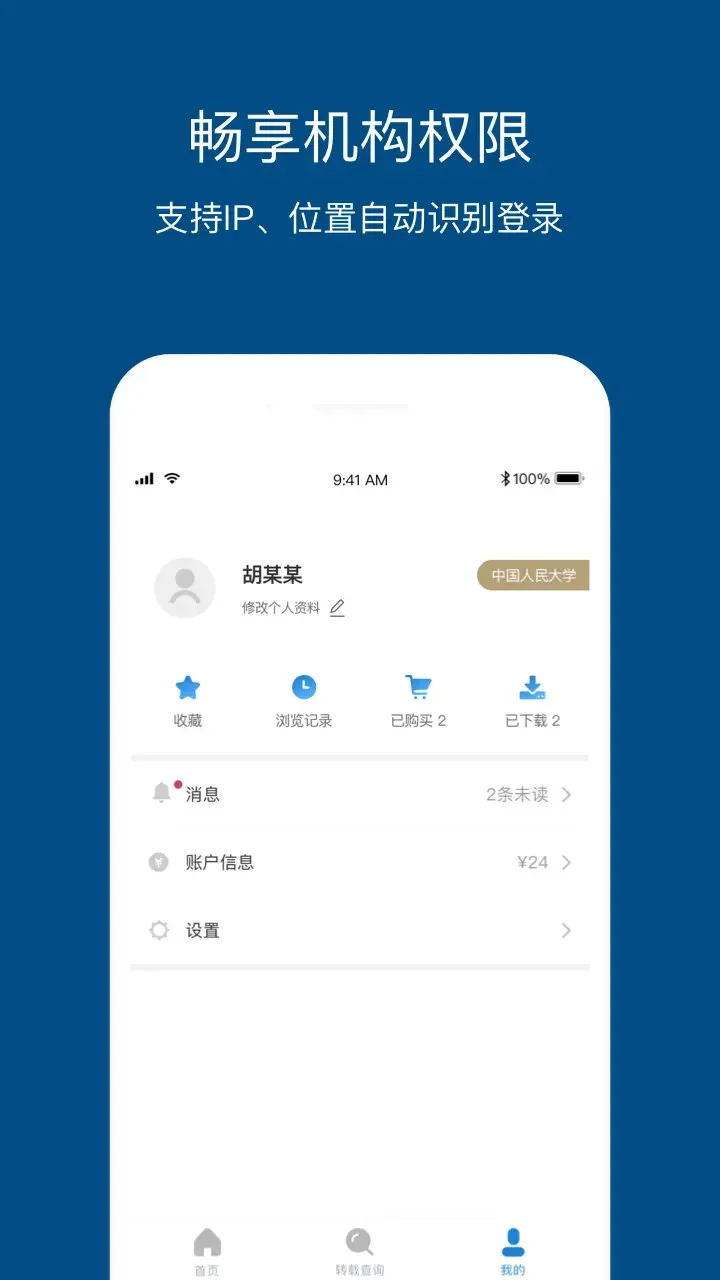Expand the 账户信息 row chevron

point(567,861)
